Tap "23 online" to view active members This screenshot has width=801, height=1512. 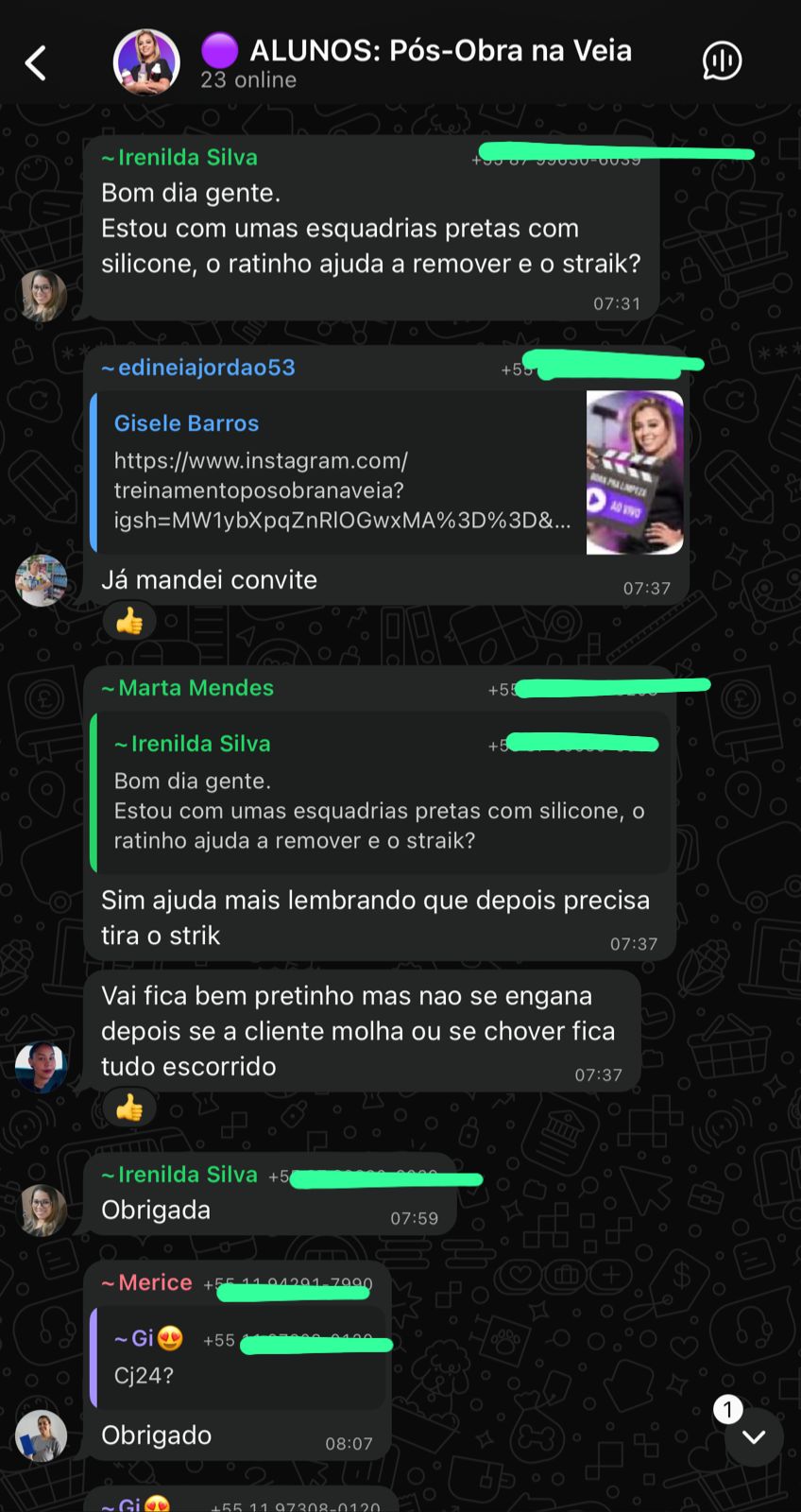point(249,80)
